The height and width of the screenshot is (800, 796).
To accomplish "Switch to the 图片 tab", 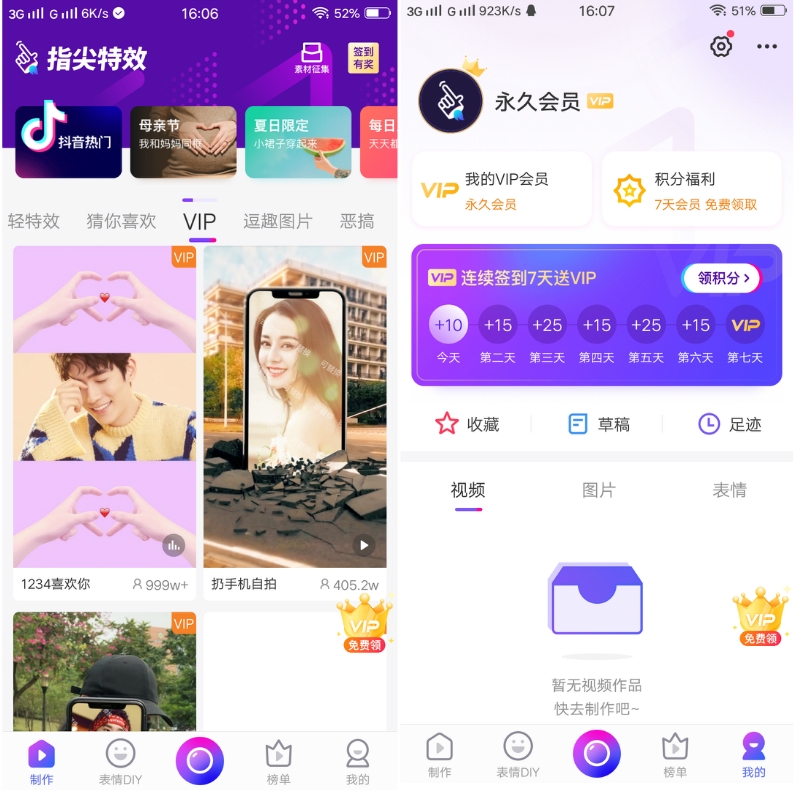I will 598,490.
